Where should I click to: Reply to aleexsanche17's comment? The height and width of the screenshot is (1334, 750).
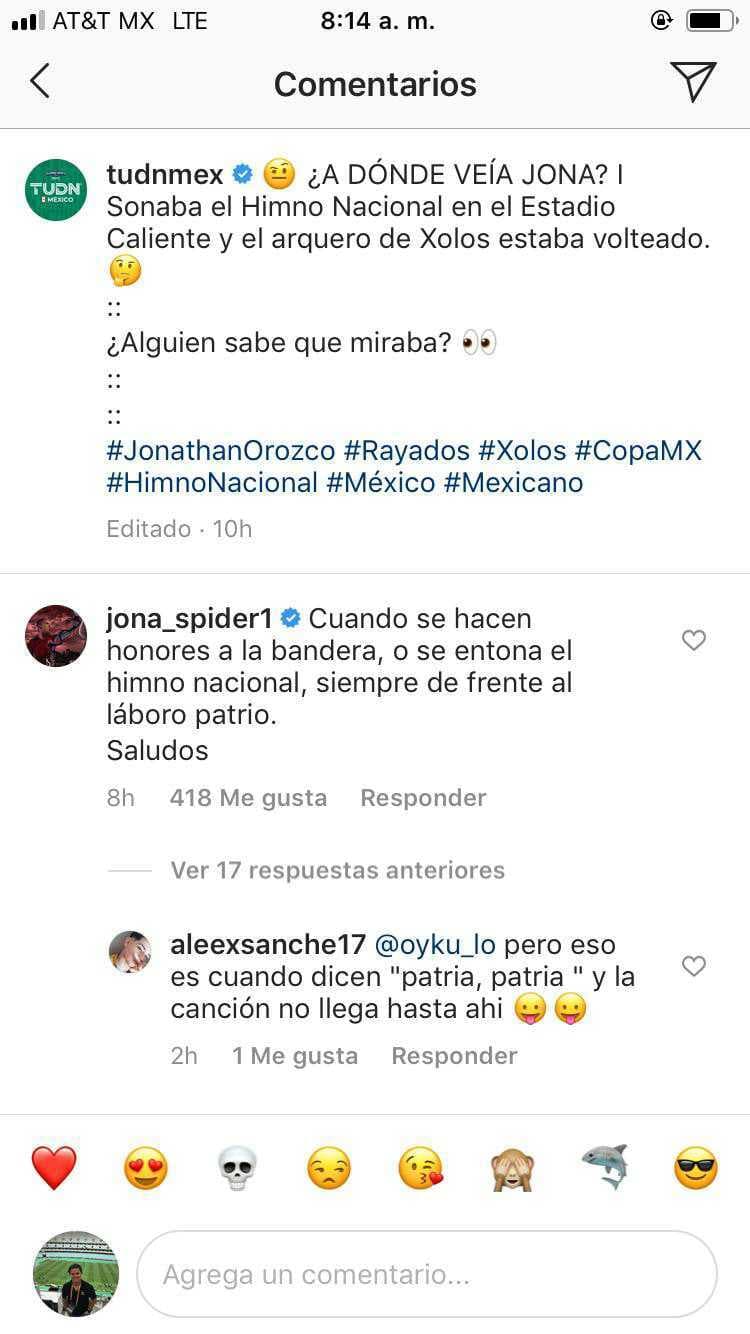tap(454, 1056)
